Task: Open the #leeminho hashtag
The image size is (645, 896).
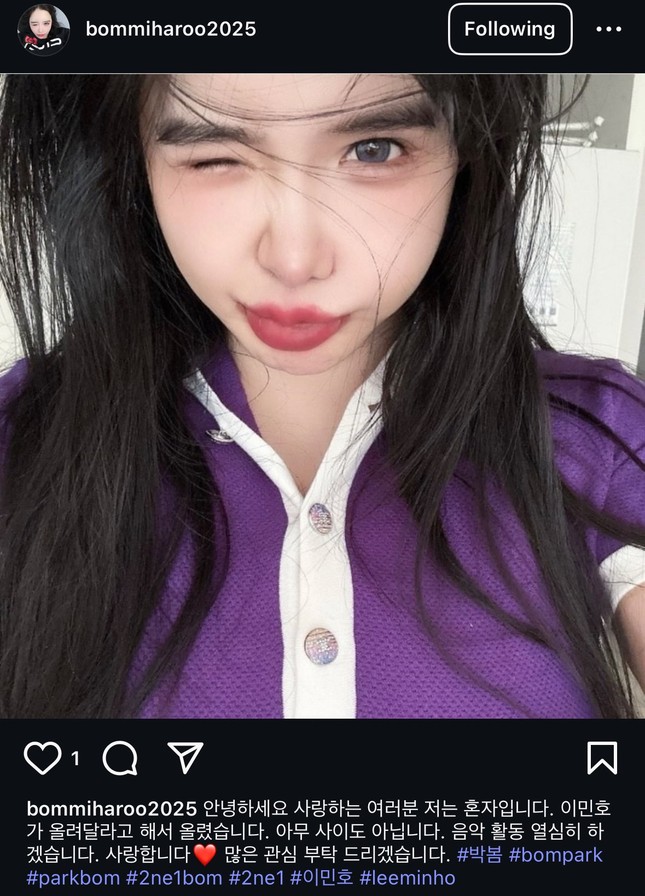Action: 407,878
